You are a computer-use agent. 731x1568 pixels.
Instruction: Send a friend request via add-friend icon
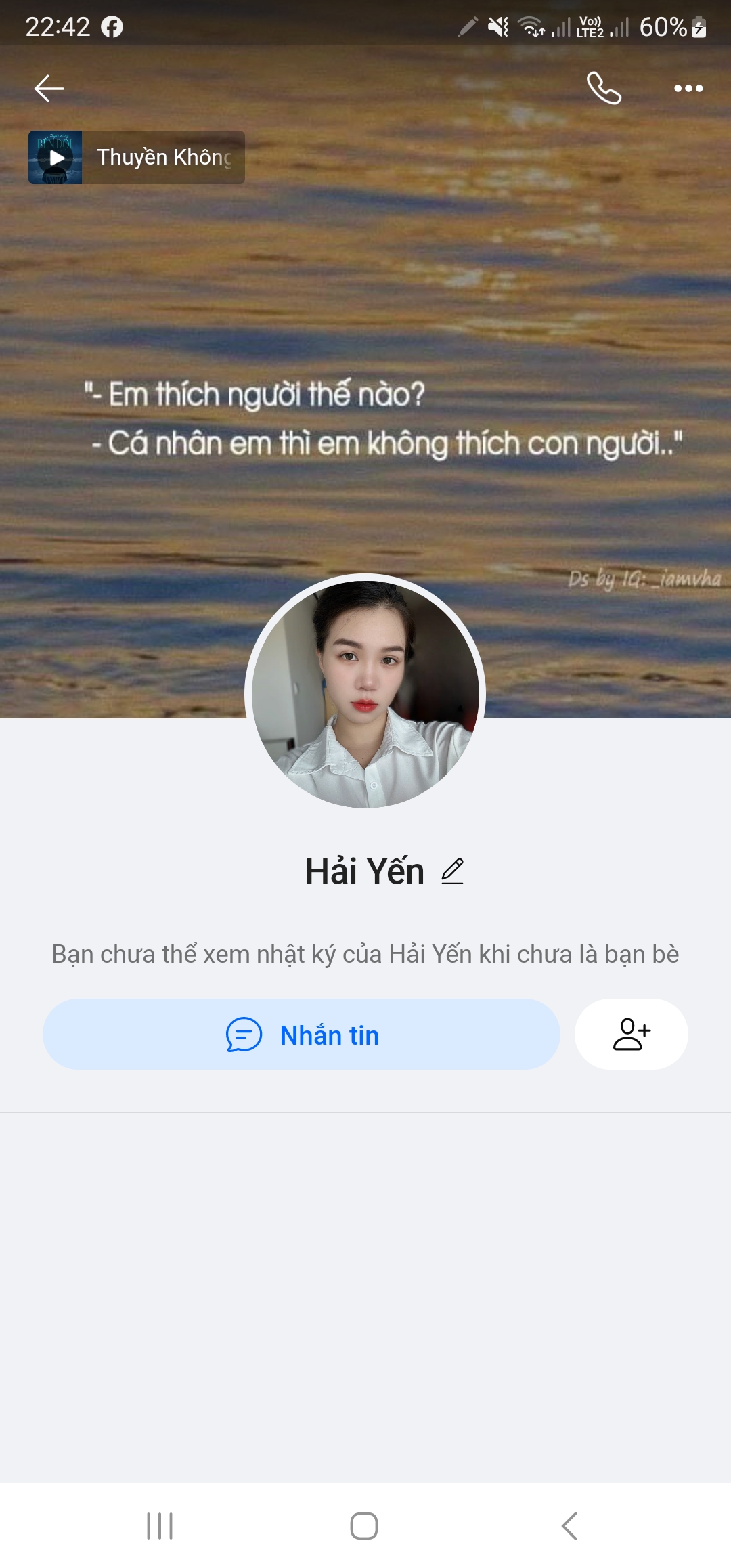[x=631, y=1035]
